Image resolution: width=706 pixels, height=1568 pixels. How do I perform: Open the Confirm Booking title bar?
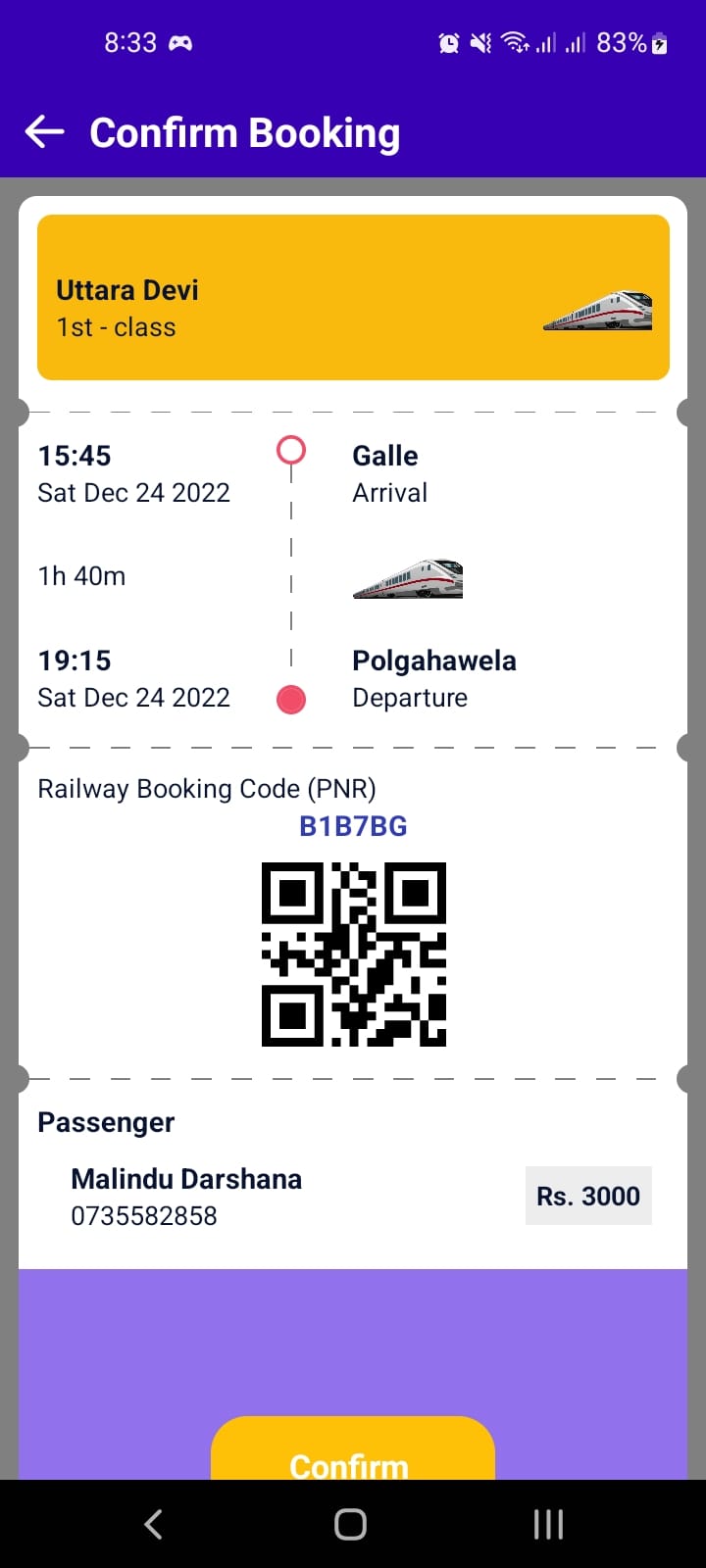245,131
